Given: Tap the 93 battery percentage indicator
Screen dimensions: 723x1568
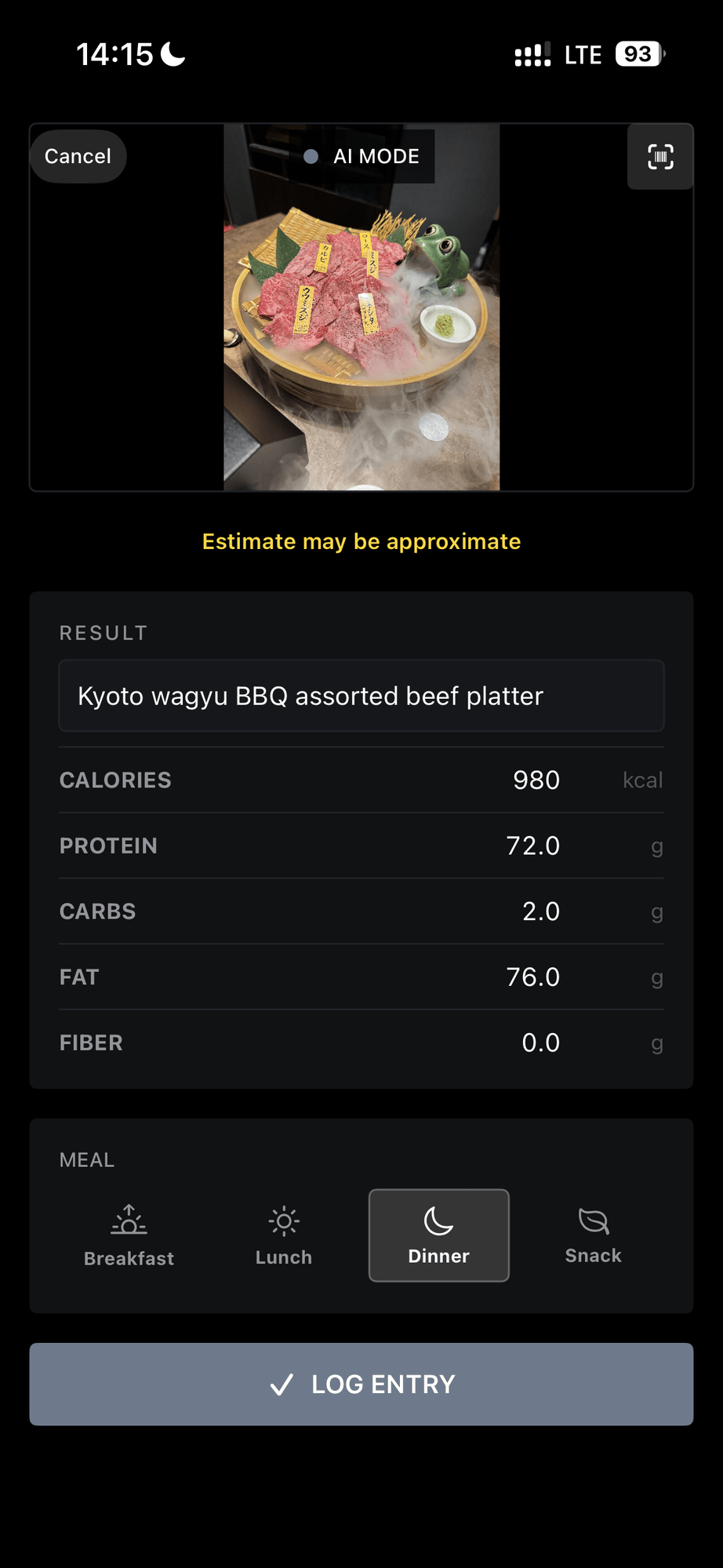Looking at the screenshot, I should 637,53.
